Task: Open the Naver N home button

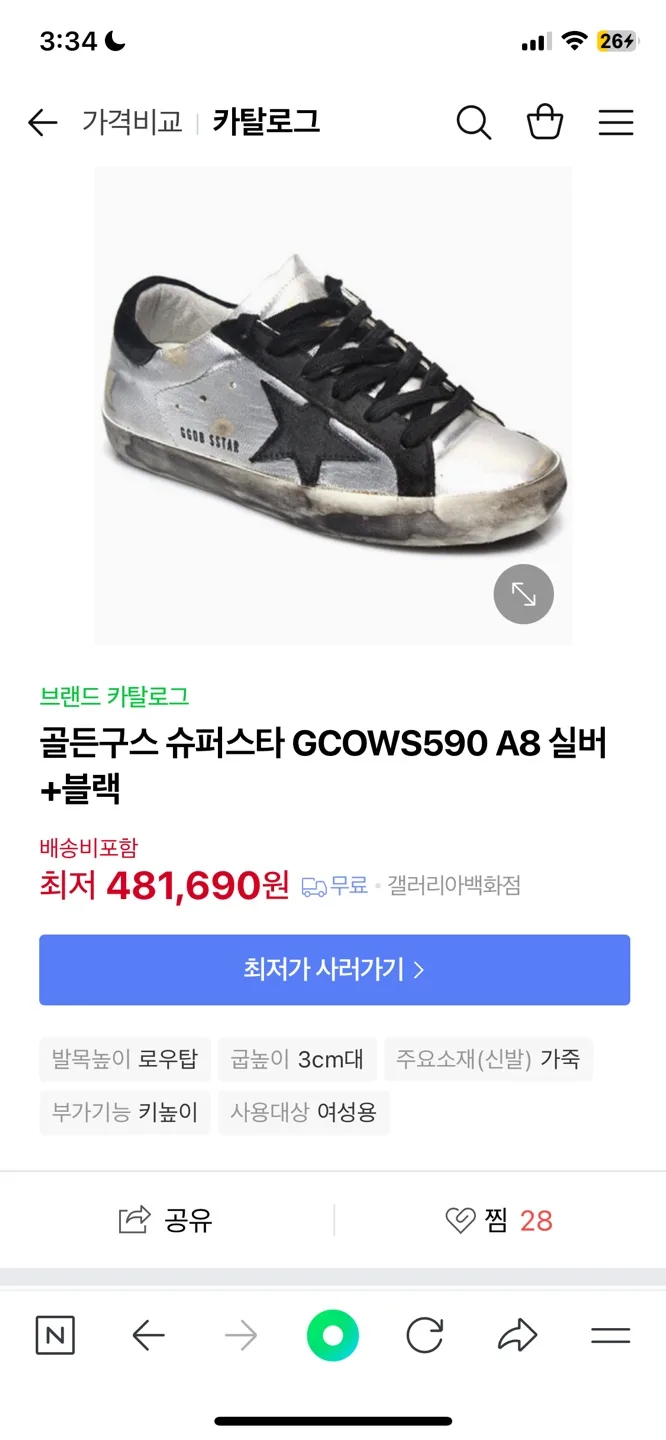Action: pos(55,1336)
